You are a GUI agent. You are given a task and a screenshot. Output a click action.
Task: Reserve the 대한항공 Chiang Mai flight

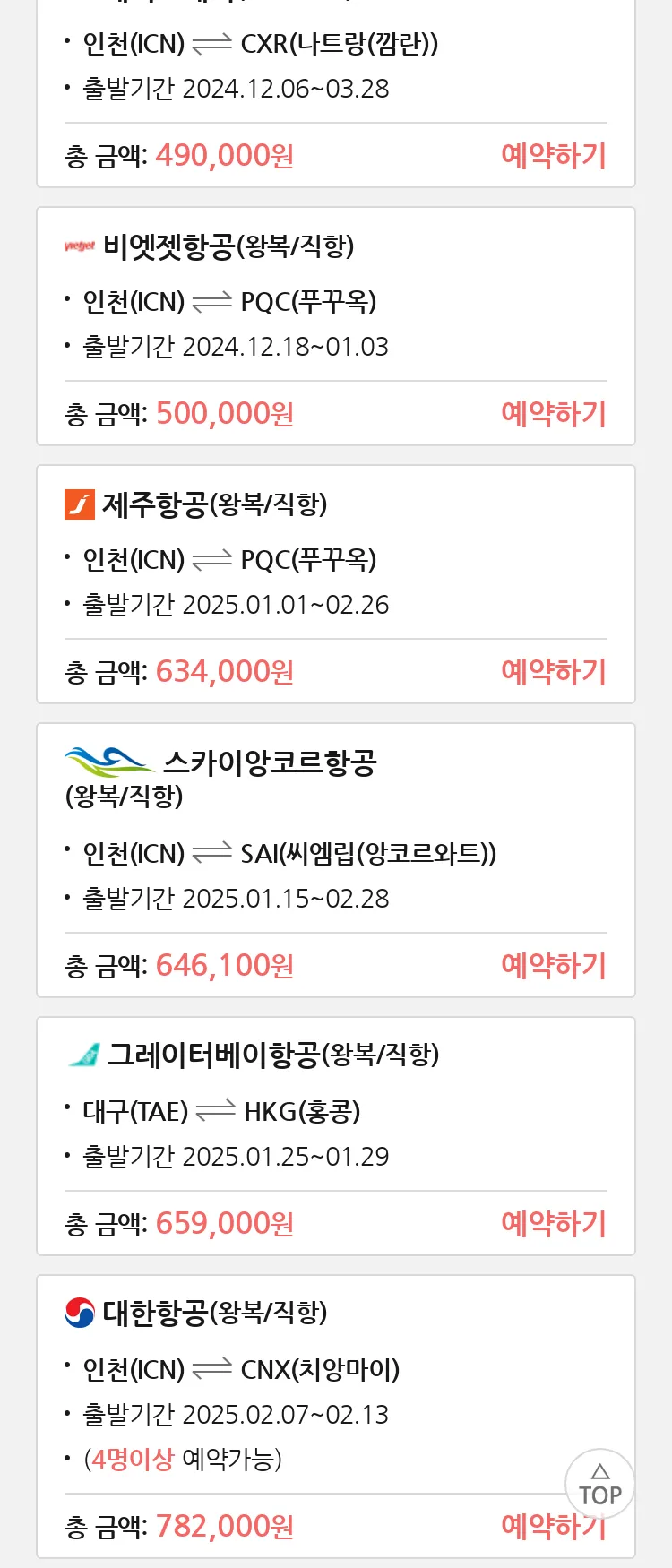529,1527
